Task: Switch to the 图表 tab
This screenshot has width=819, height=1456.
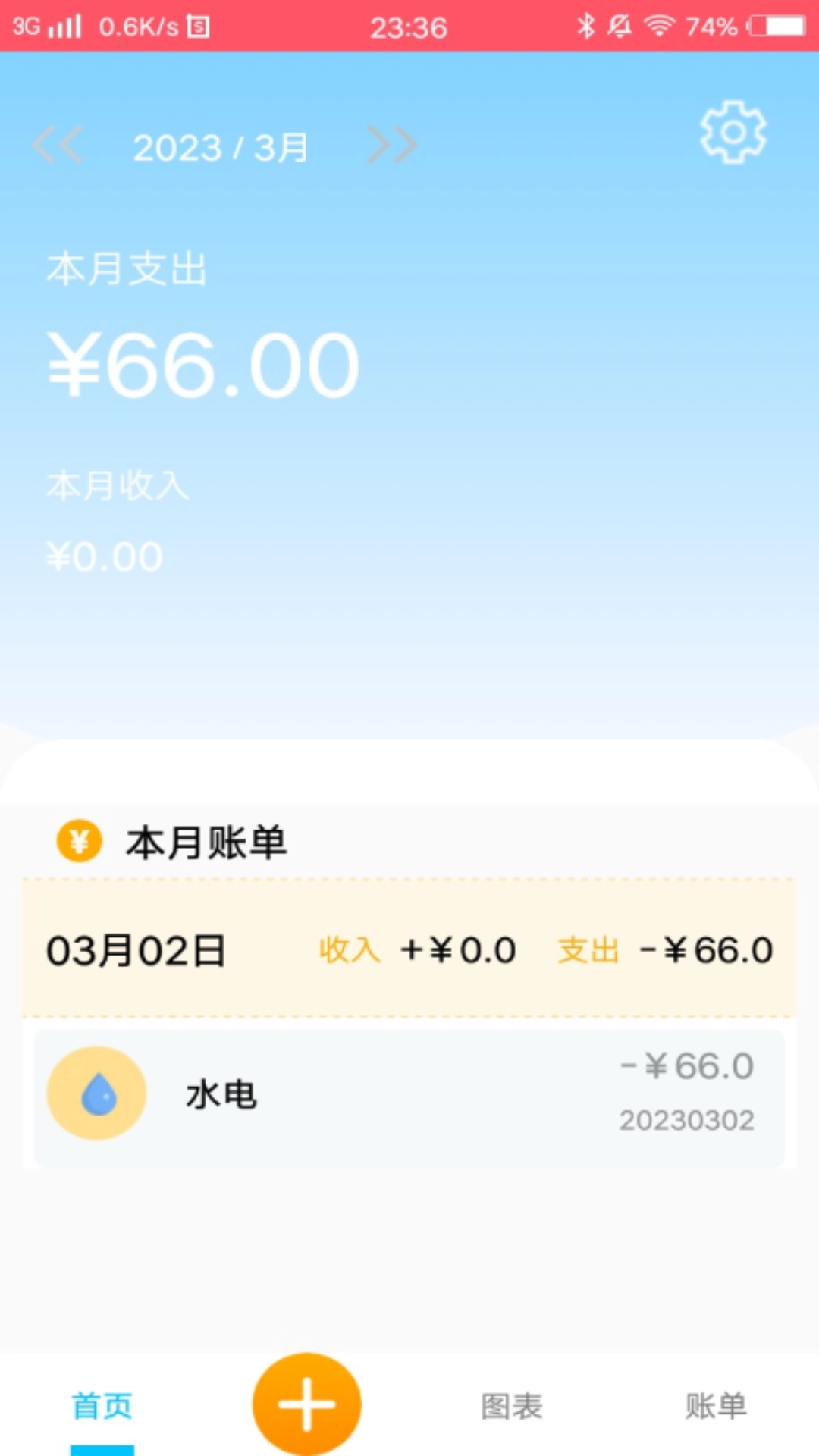Action: coord(512,1406)
